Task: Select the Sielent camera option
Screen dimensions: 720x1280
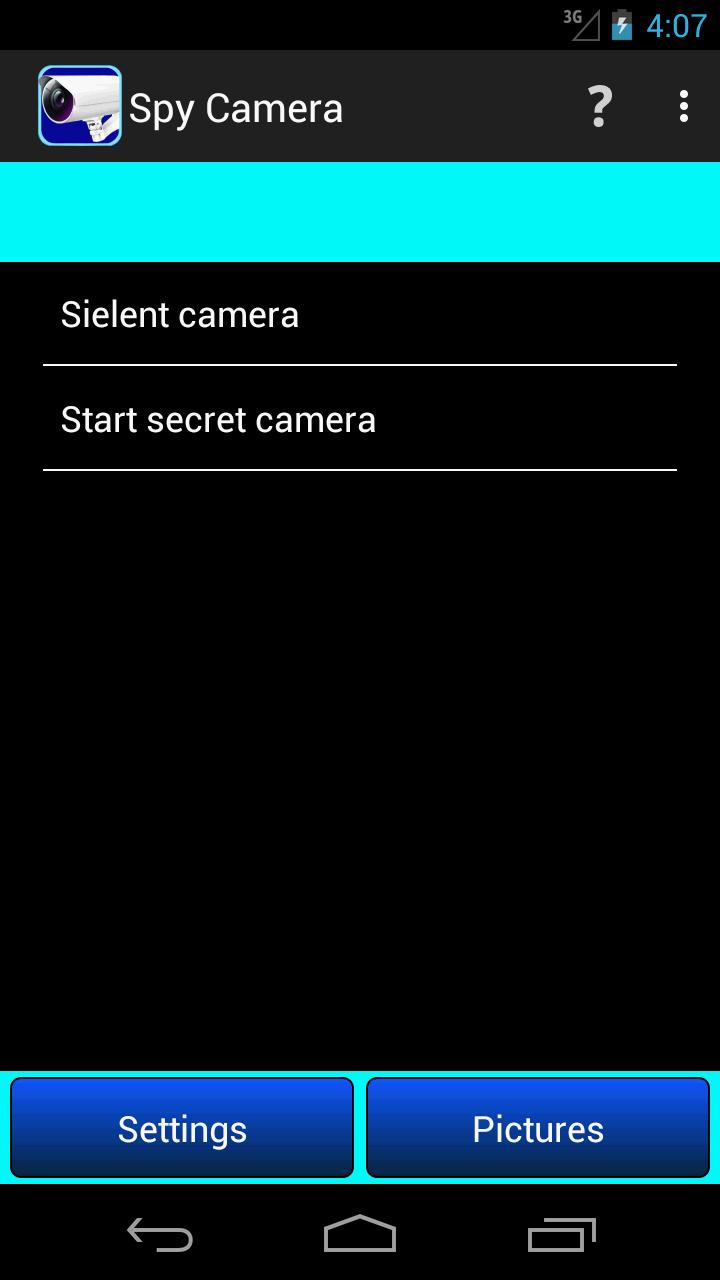Action: 360,315
